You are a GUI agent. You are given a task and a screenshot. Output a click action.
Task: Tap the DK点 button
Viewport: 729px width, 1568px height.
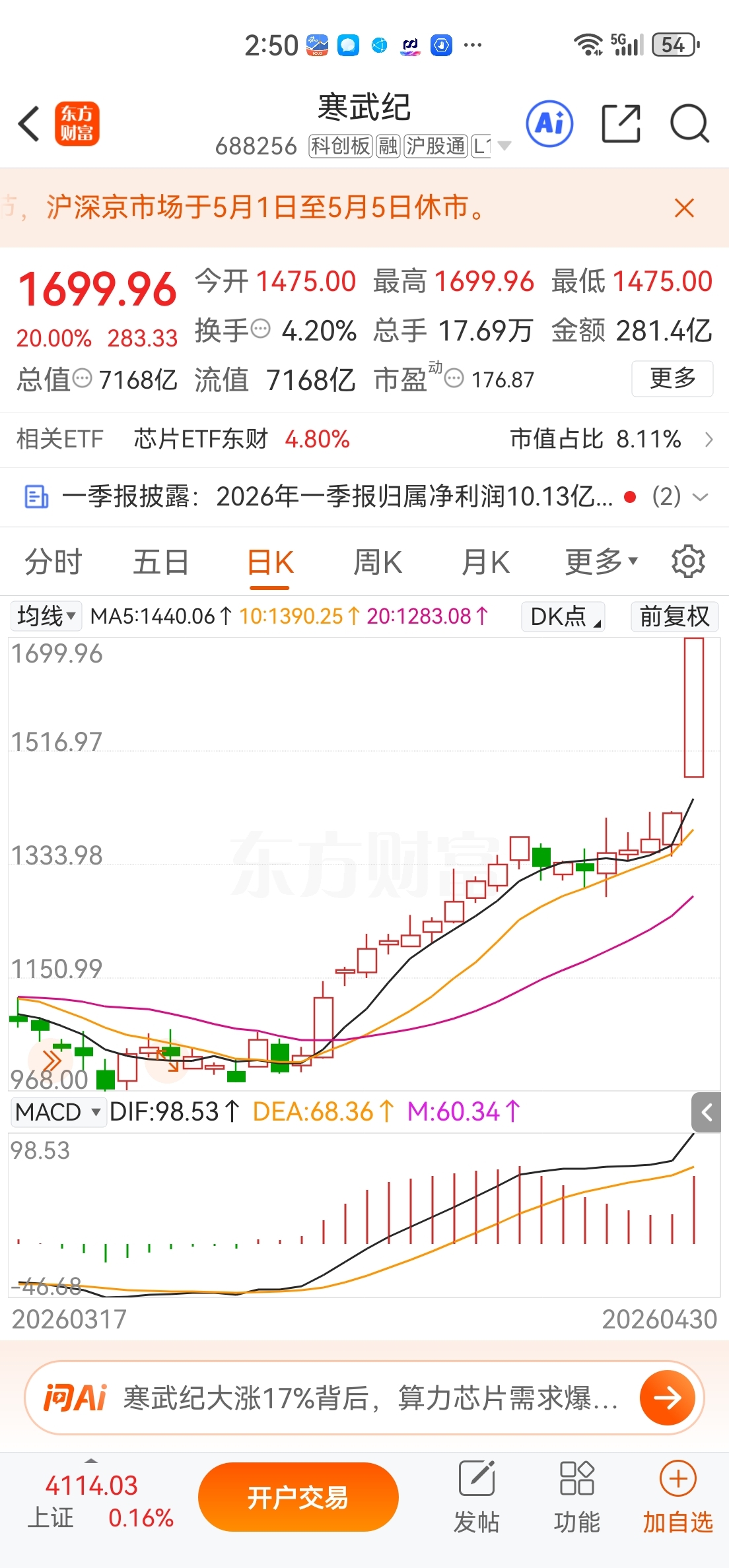(563, 616)
